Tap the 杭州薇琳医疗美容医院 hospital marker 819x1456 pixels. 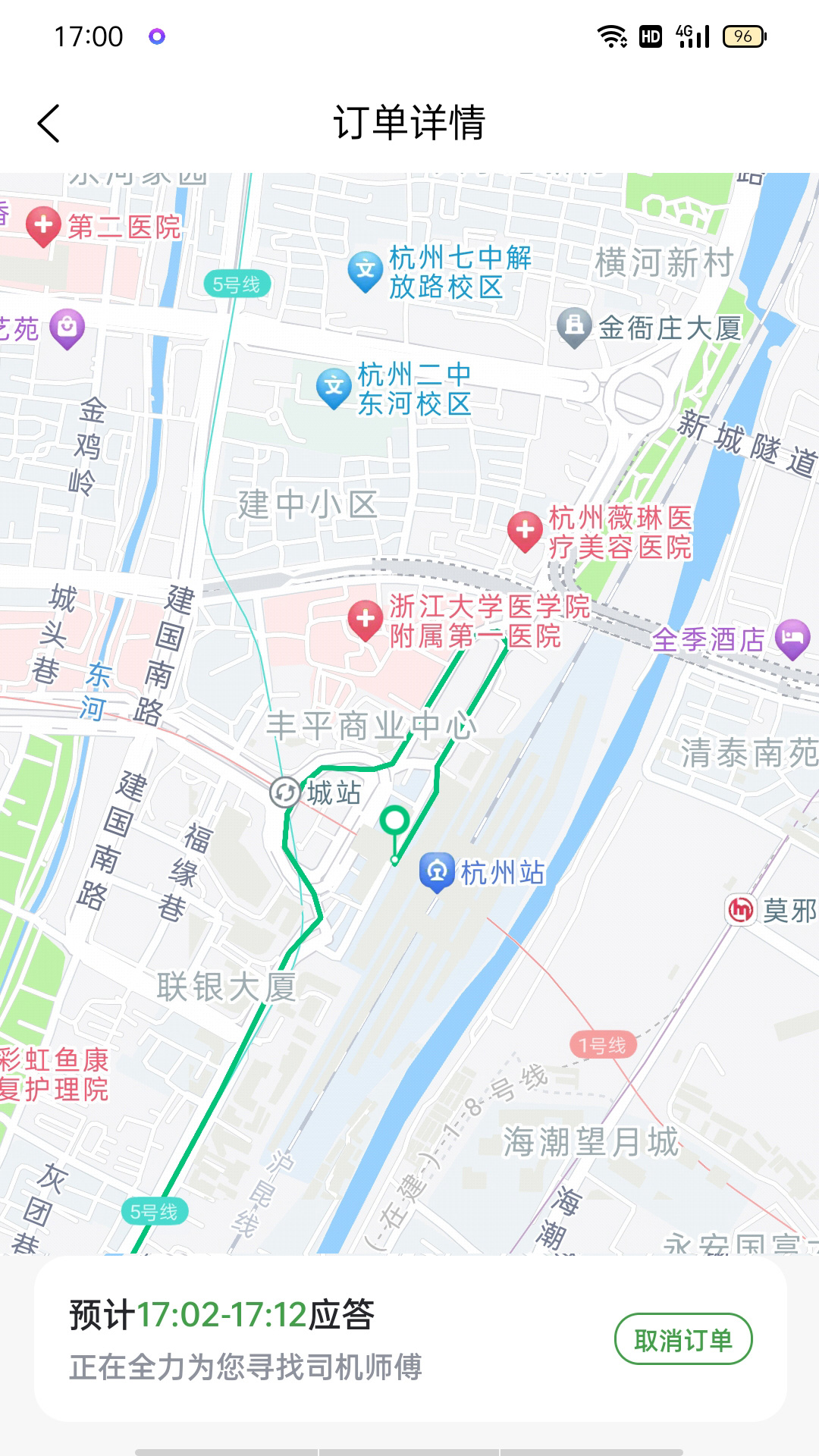coord(524,532)
